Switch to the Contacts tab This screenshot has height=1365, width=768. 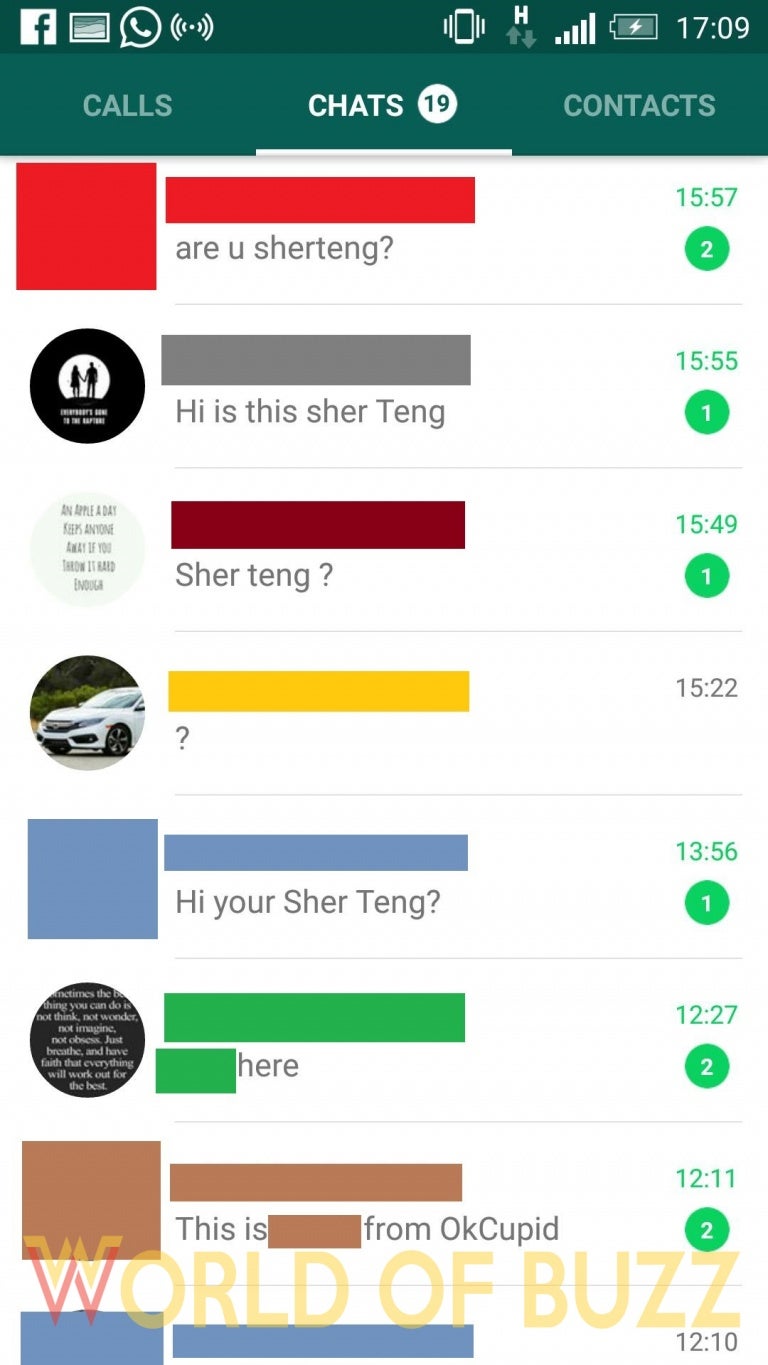coord(639,106)
